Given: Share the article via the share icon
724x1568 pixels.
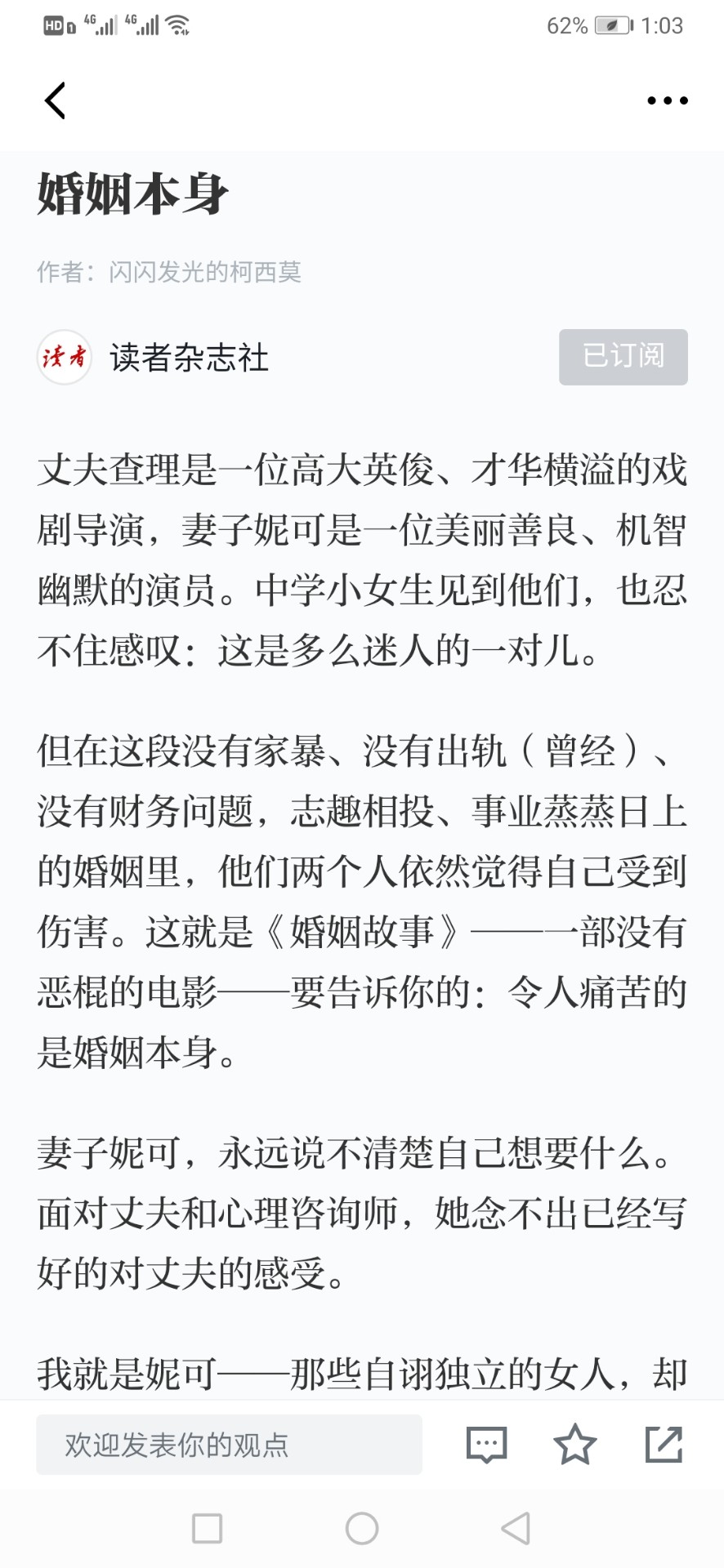Looking at the screenshot, I should click(664, 1444).
